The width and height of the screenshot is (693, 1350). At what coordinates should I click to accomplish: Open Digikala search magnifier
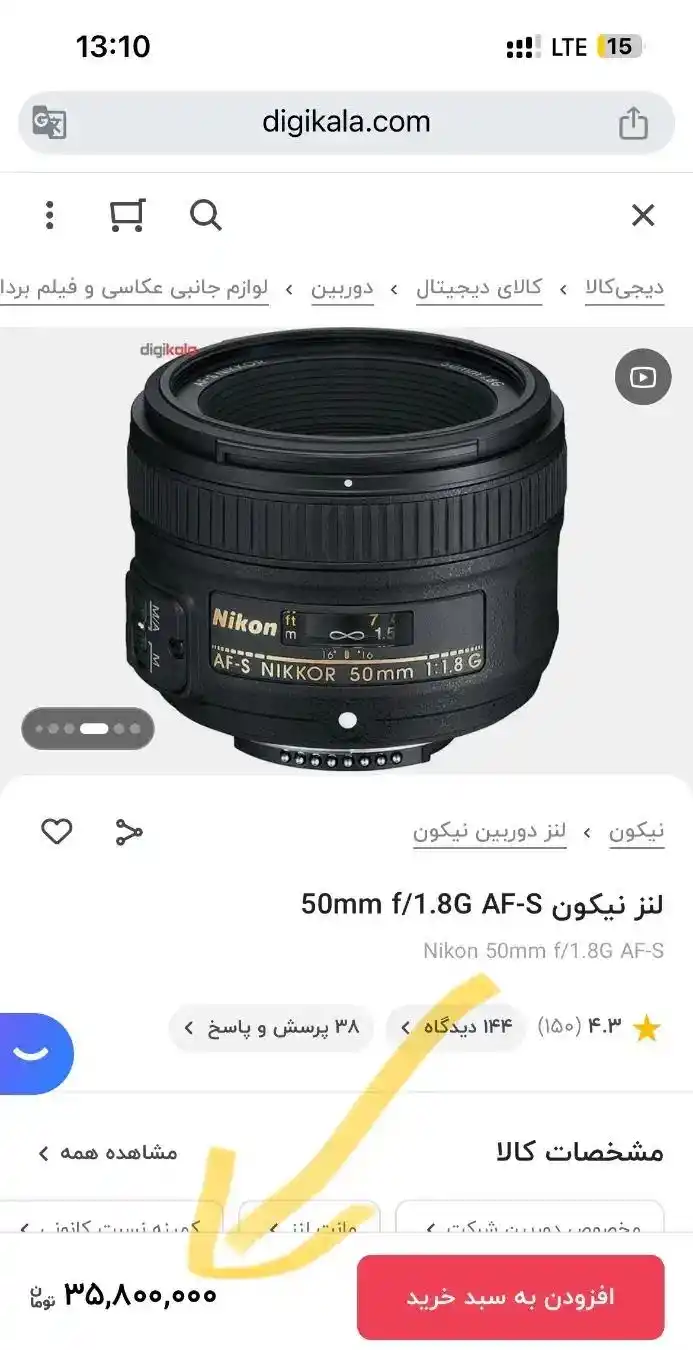click(x=205, y=215)
